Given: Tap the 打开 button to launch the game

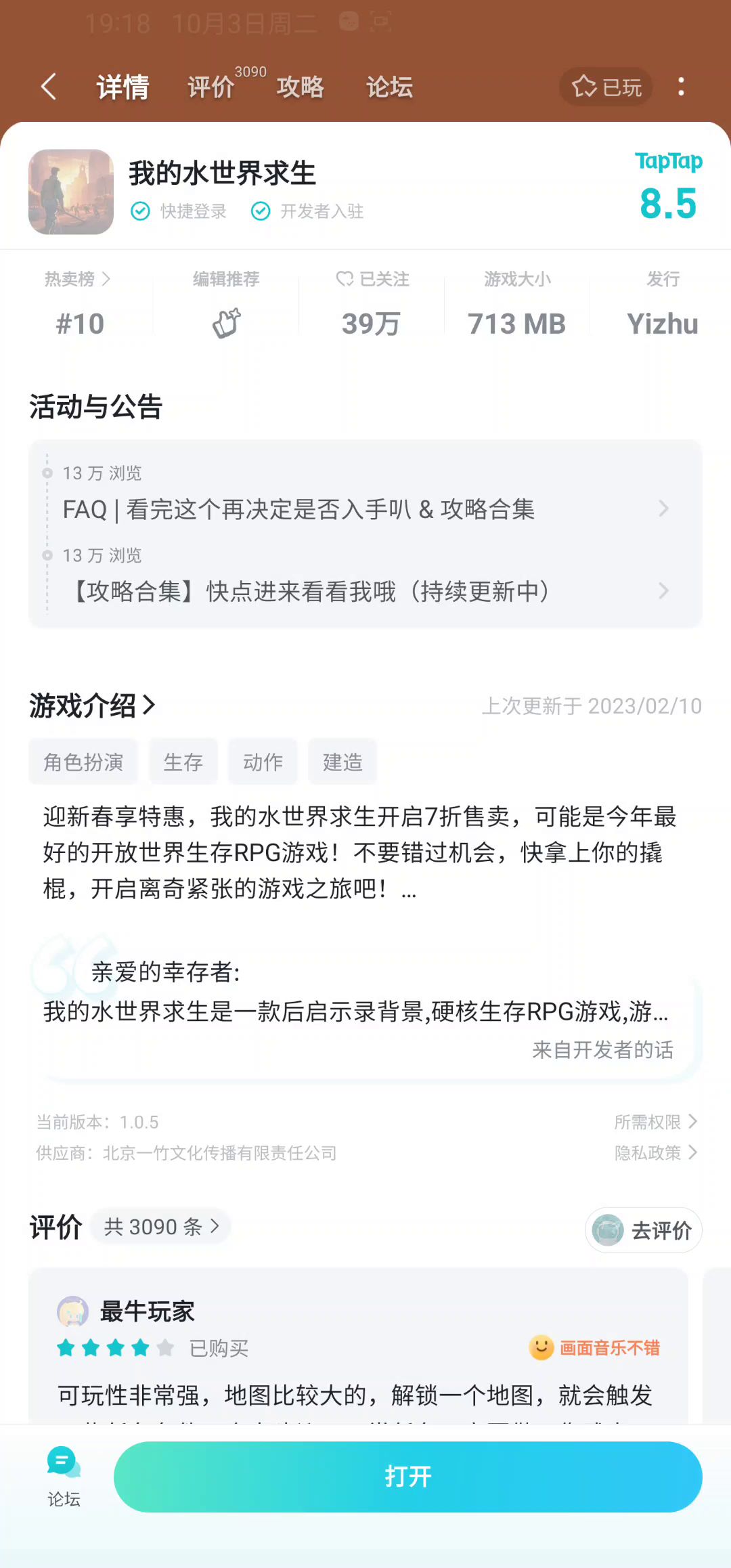Looking at the screenshot, I should pyautogui.click(x=407, y=1477).
